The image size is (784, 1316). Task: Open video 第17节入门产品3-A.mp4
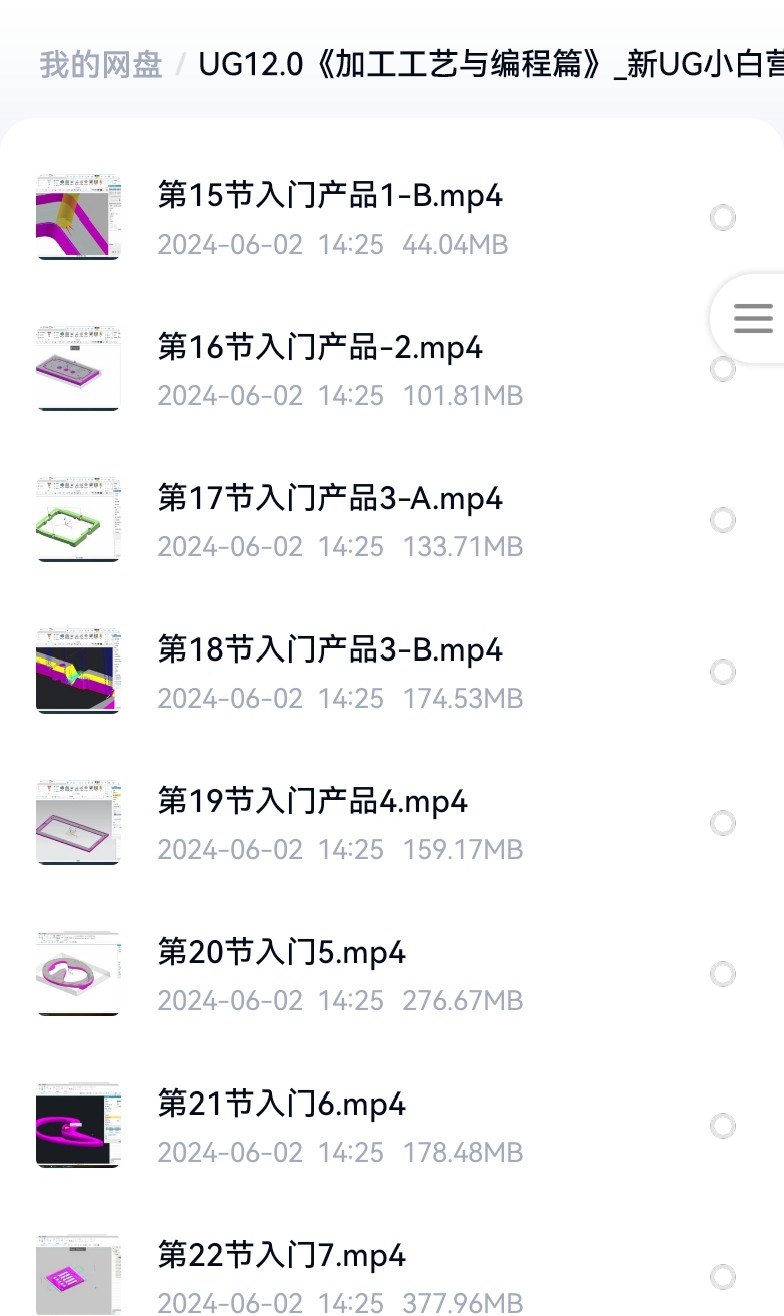click(x=330, y=499)
